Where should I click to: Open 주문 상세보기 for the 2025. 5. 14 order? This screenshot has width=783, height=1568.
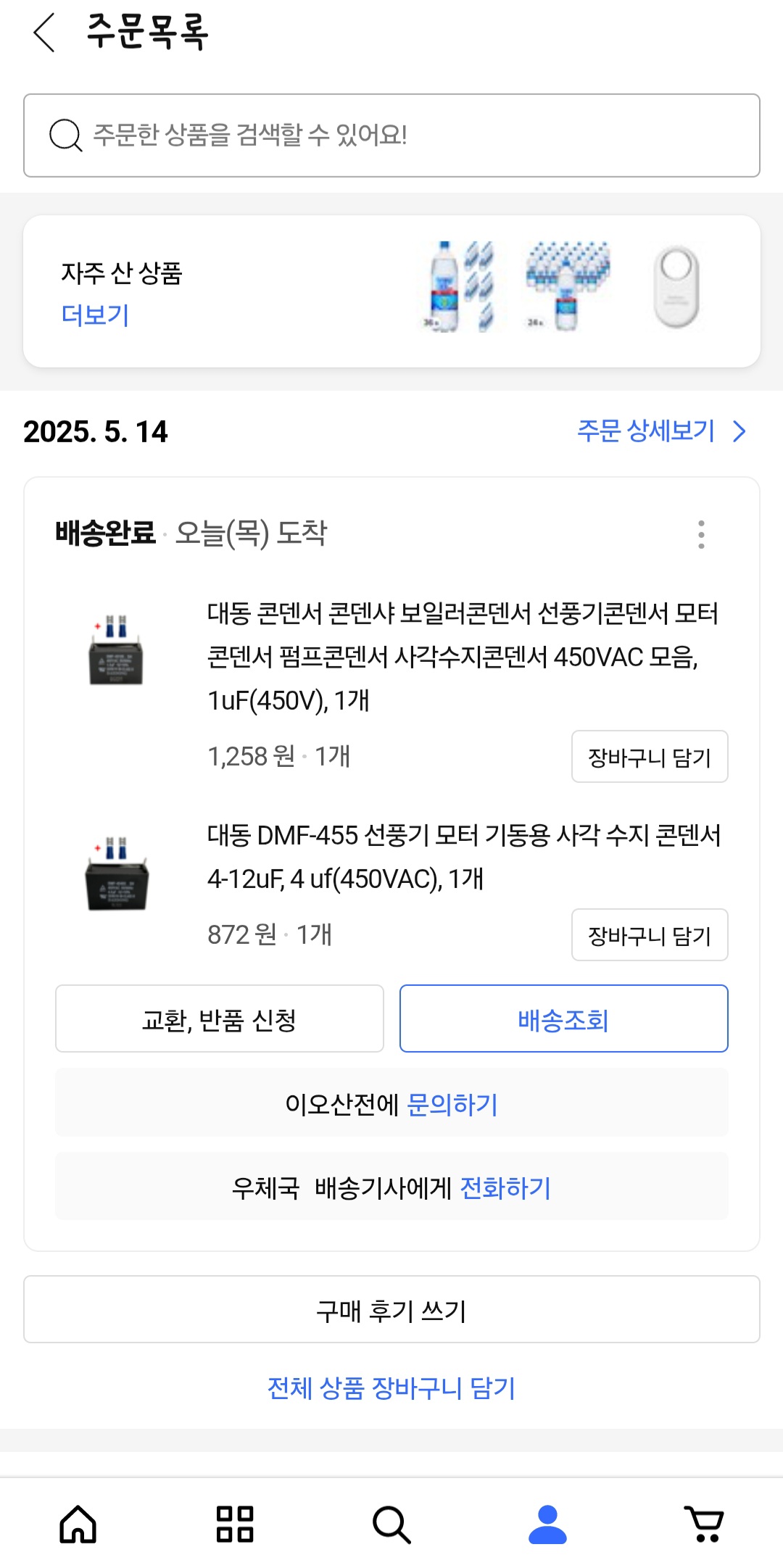[661, 431]
